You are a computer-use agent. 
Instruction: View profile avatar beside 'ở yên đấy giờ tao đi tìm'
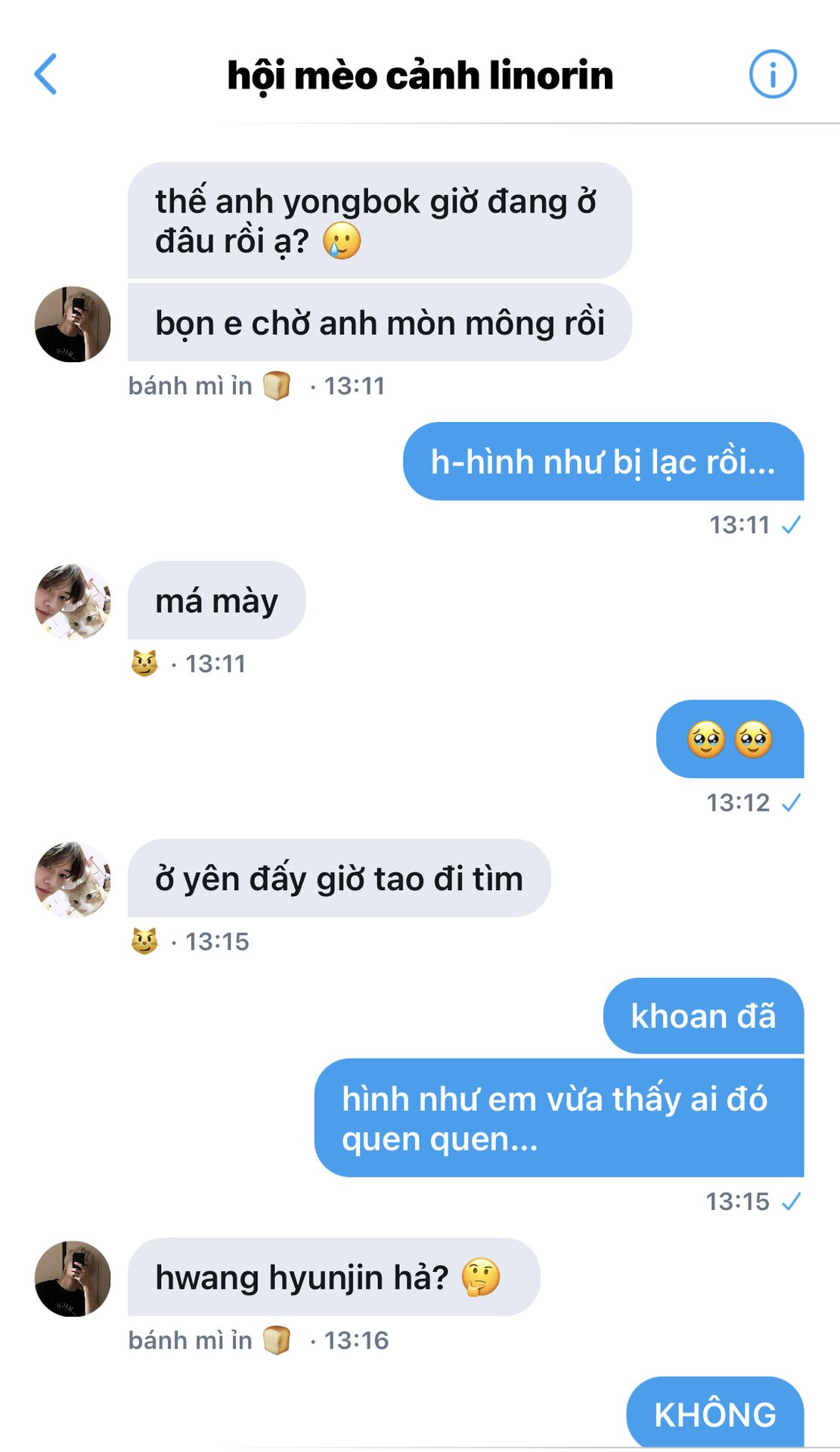click(73, 879)
